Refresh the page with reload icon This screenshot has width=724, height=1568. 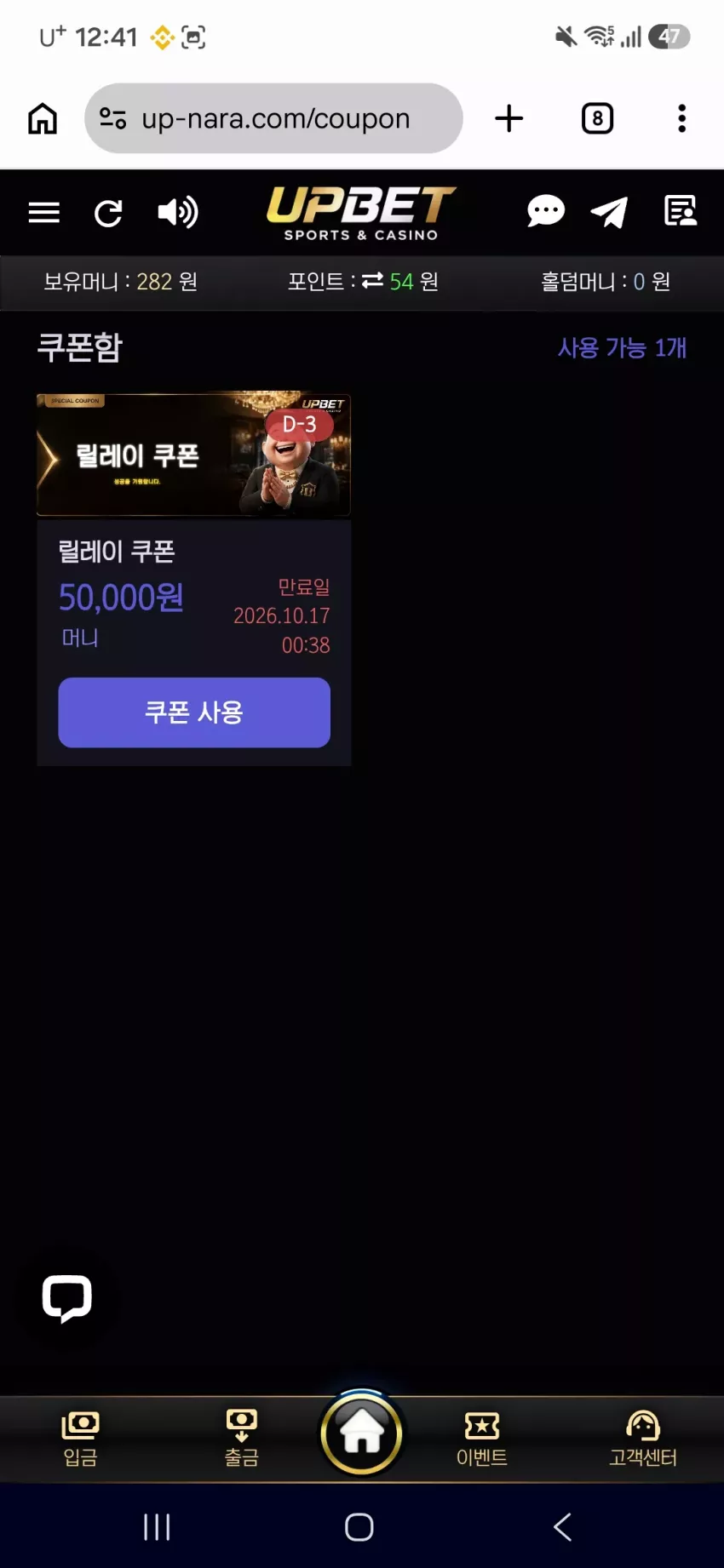coord(108,213)
